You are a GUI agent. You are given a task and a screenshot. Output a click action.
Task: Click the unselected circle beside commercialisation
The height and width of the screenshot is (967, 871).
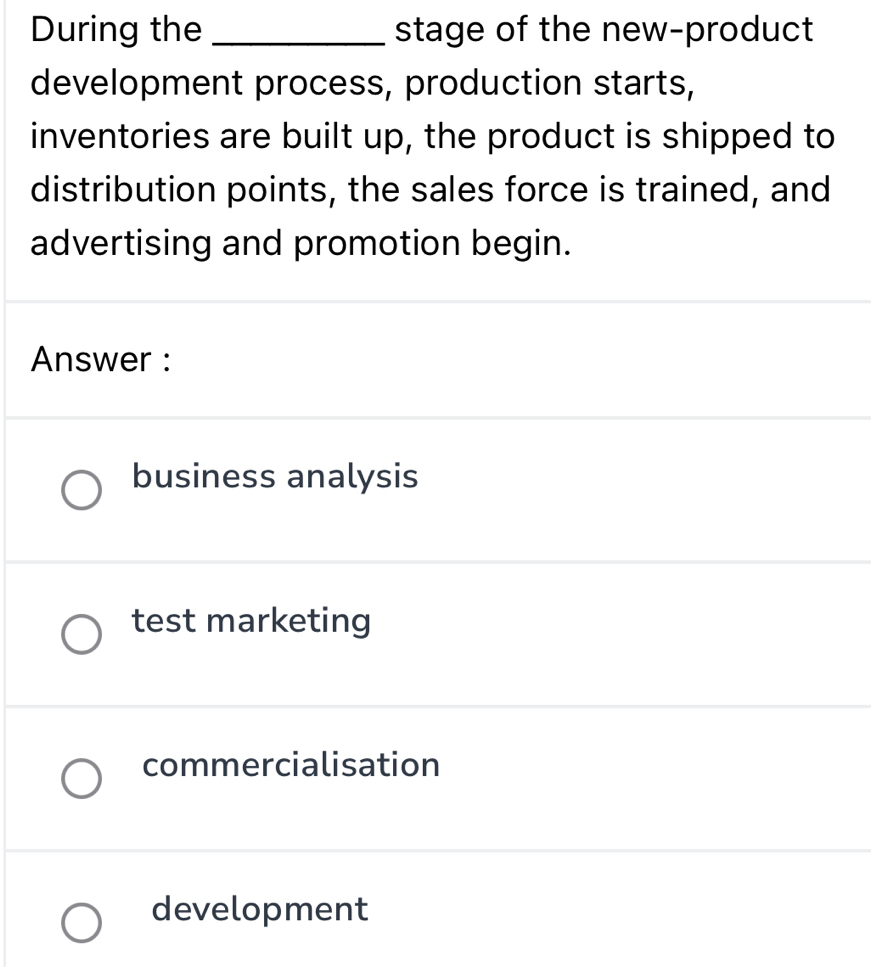click(x=84, y=779)
